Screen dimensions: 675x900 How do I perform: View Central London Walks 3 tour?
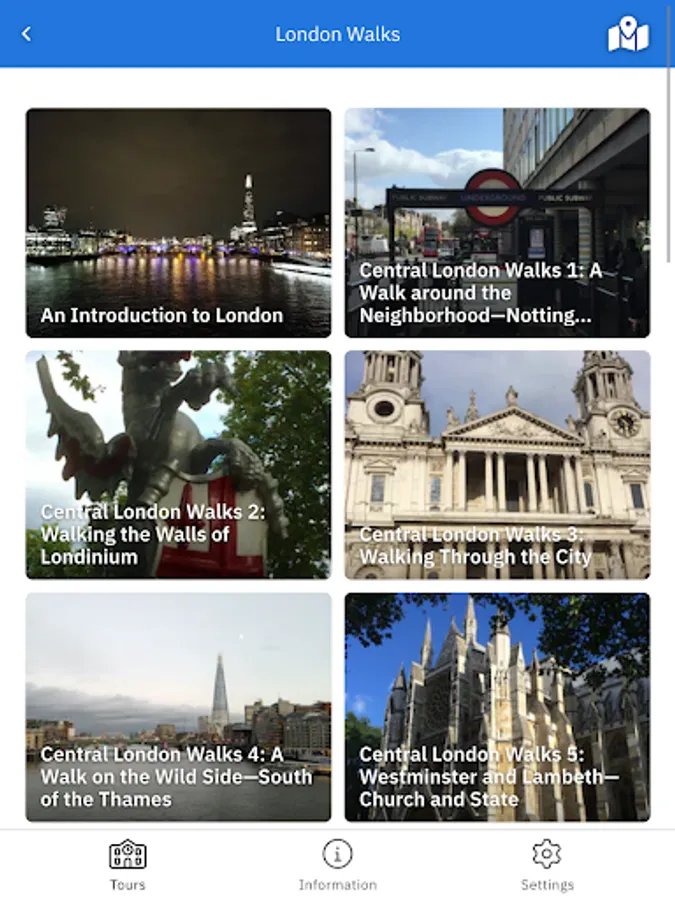coord(497,465)
